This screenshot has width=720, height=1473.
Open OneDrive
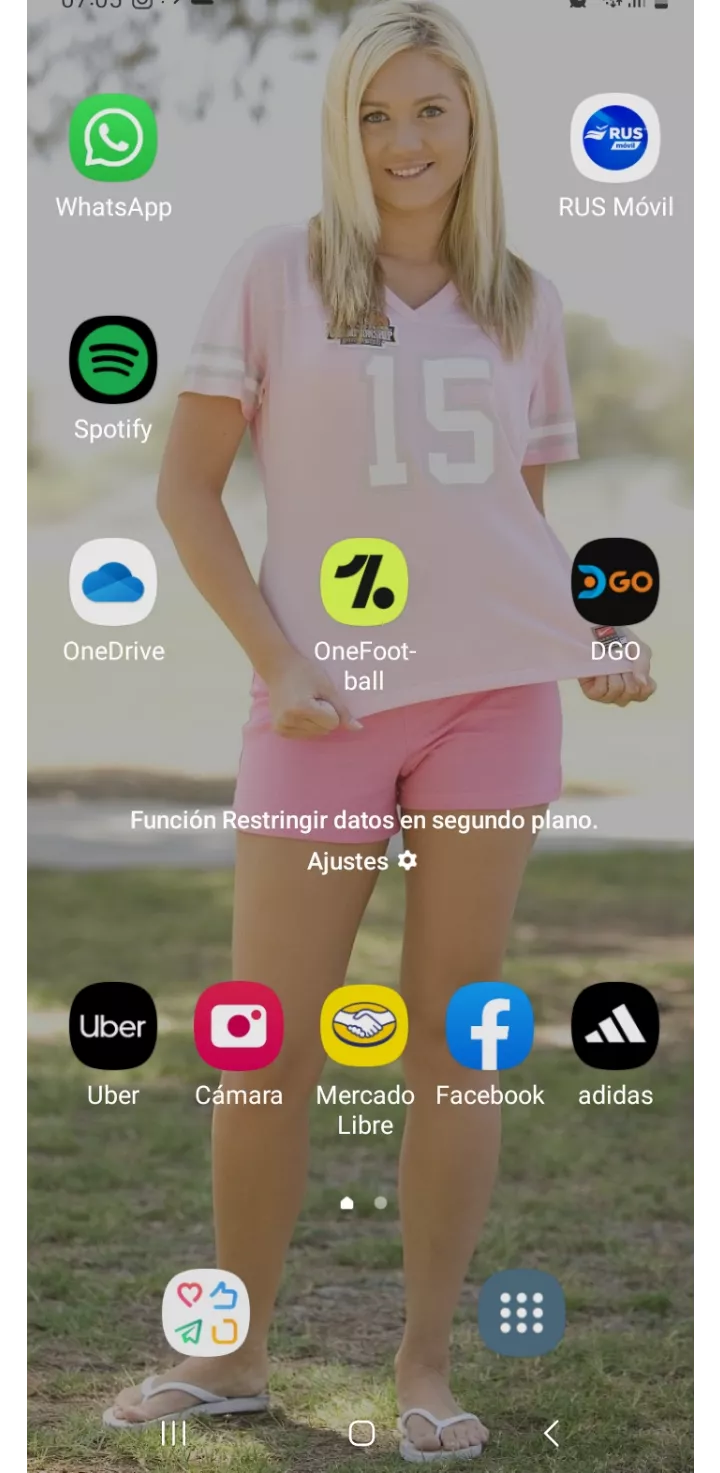[x=113, y=581]
